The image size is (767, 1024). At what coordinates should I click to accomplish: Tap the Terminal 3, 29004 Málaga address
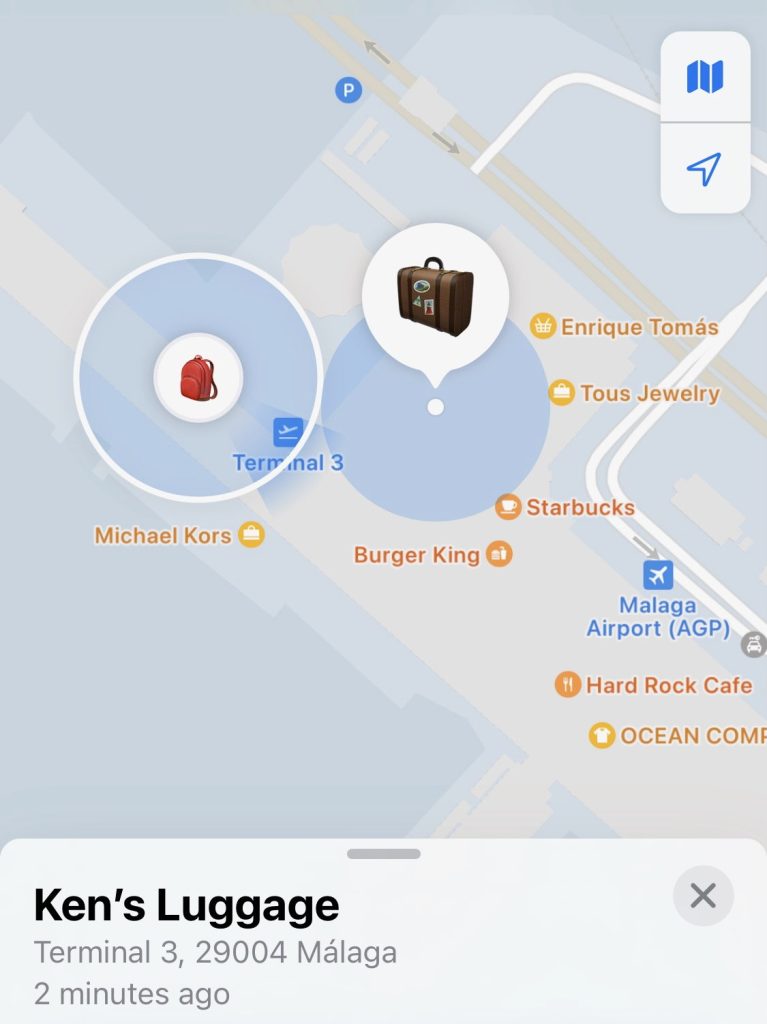218,952
